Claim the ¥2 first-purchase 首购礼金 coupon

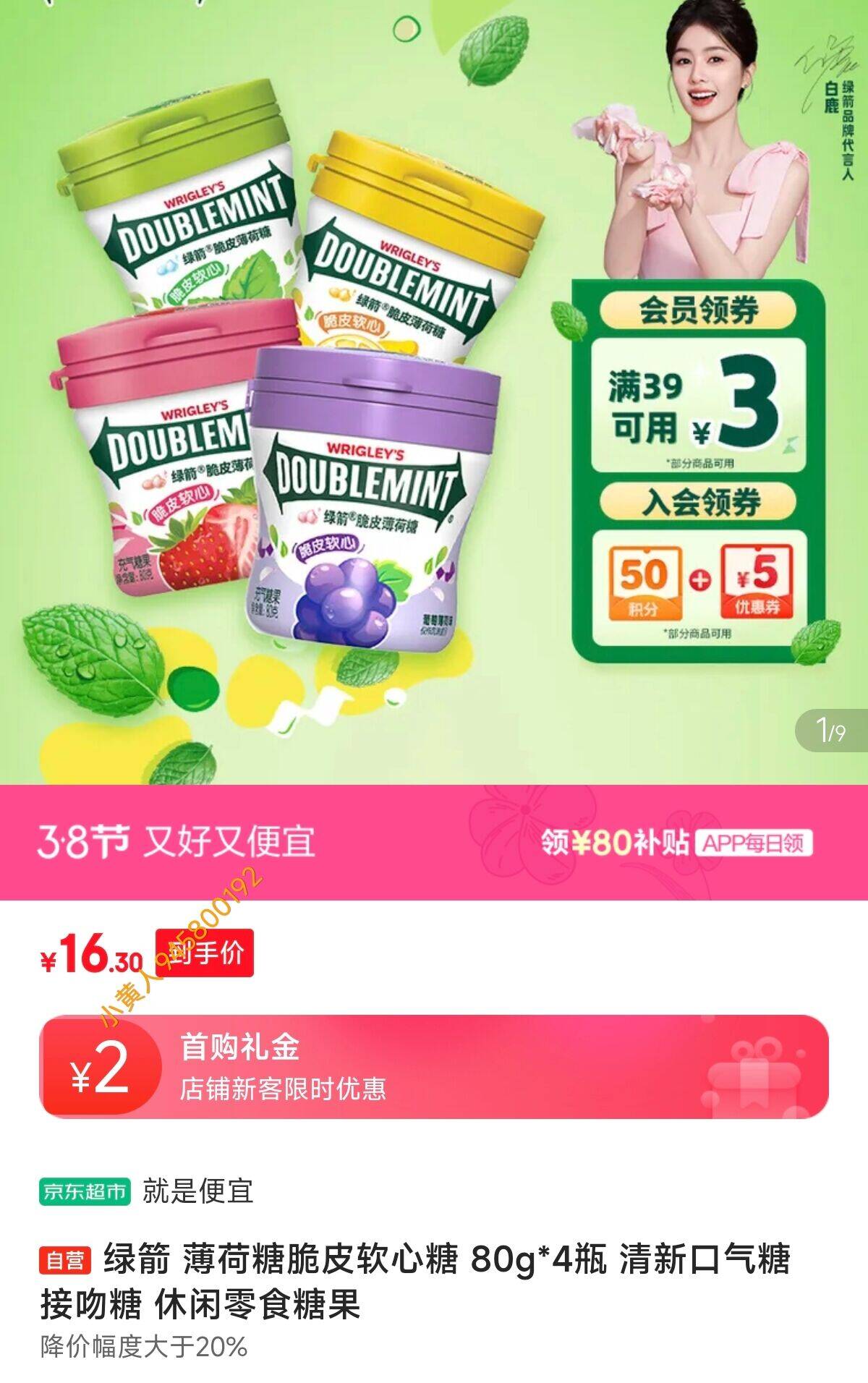click(434, 1066)
